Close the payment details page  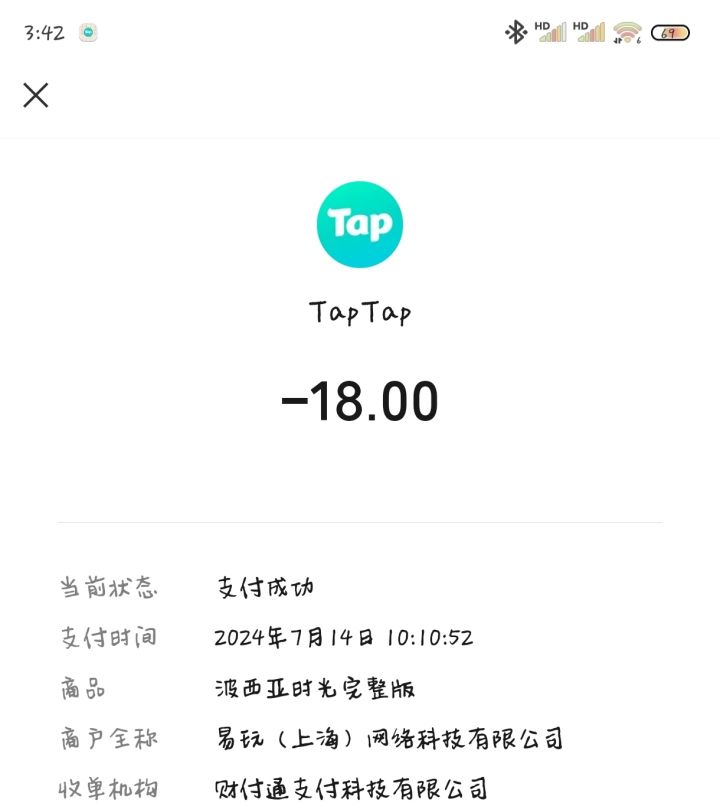pos(36,95)
